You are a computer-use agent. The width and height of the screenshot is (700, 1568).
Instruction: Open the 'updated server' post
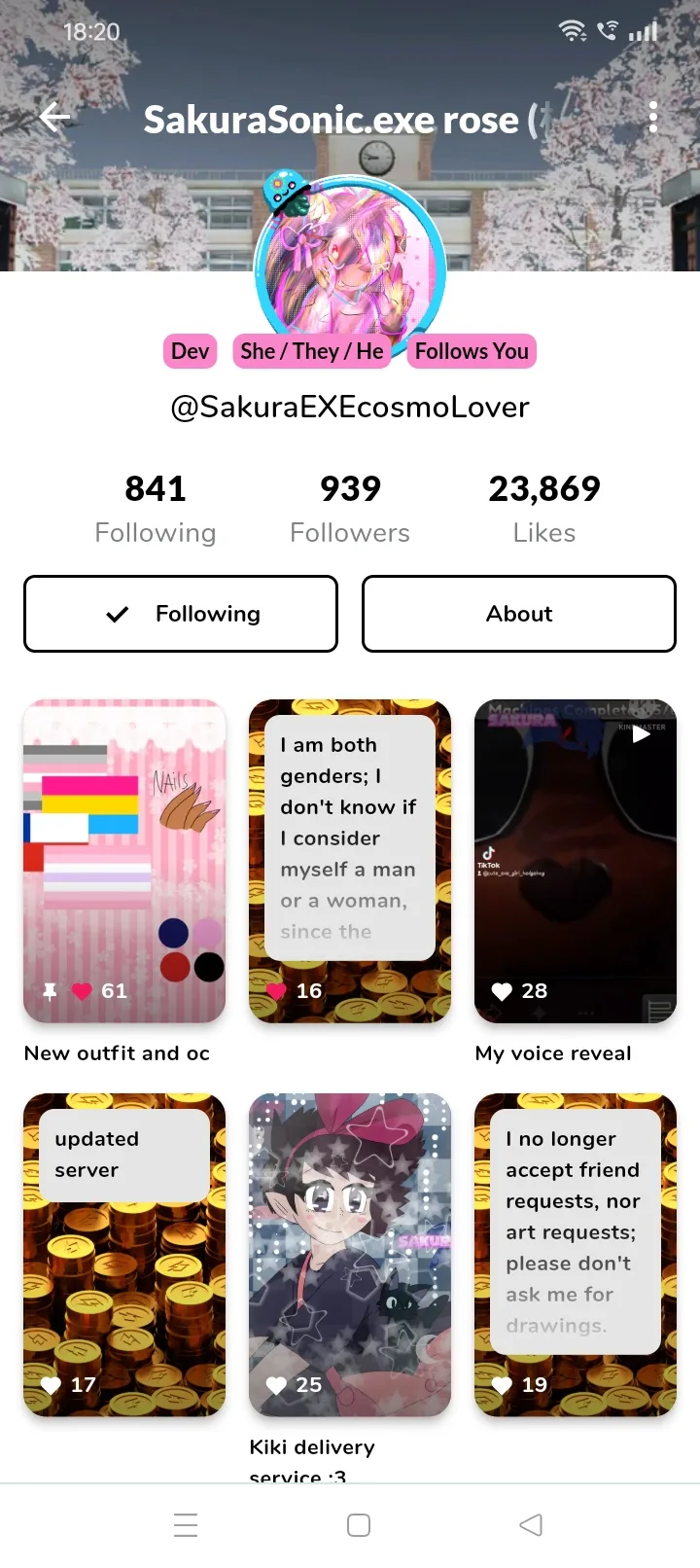[x=124, y=1255]
